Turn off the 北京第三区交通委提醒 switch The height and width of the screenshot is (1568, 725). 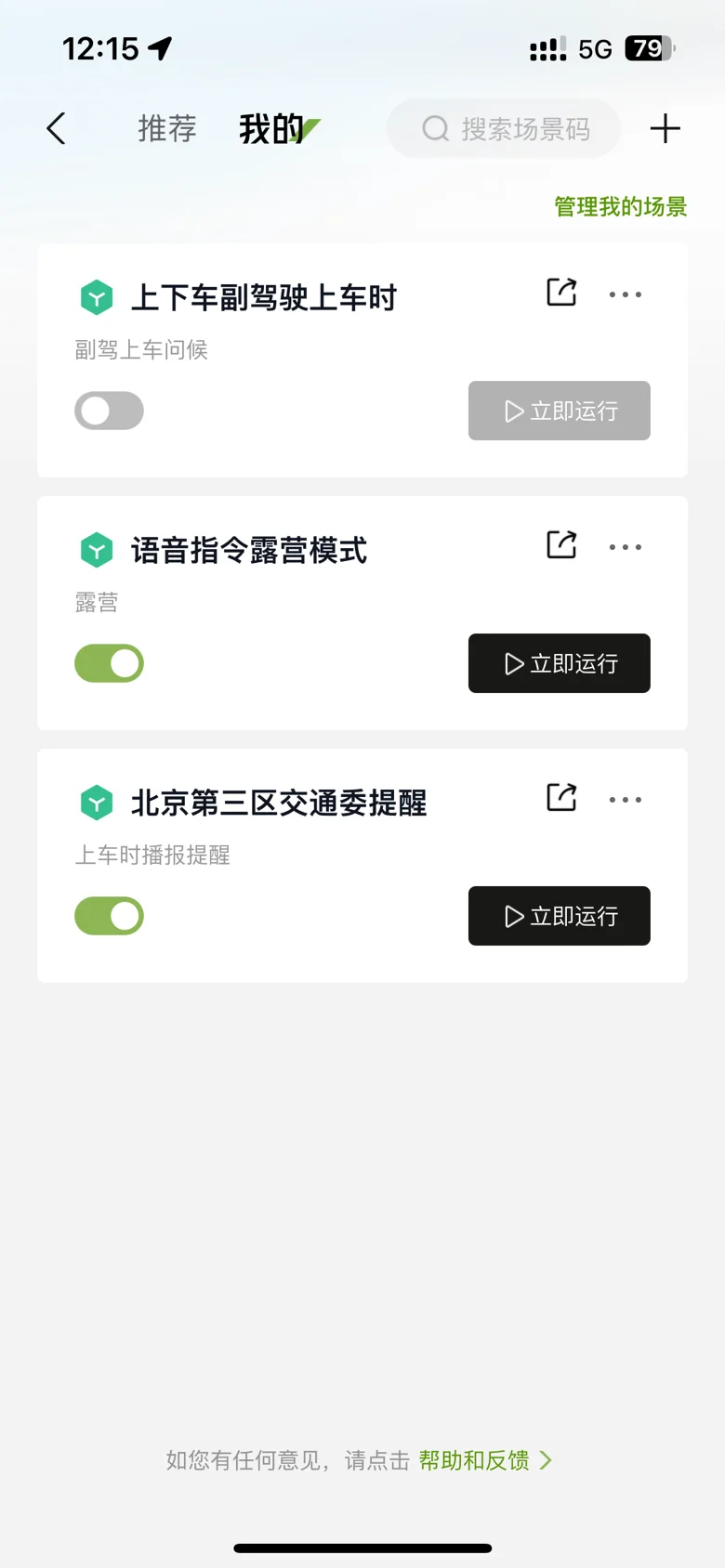109,916
